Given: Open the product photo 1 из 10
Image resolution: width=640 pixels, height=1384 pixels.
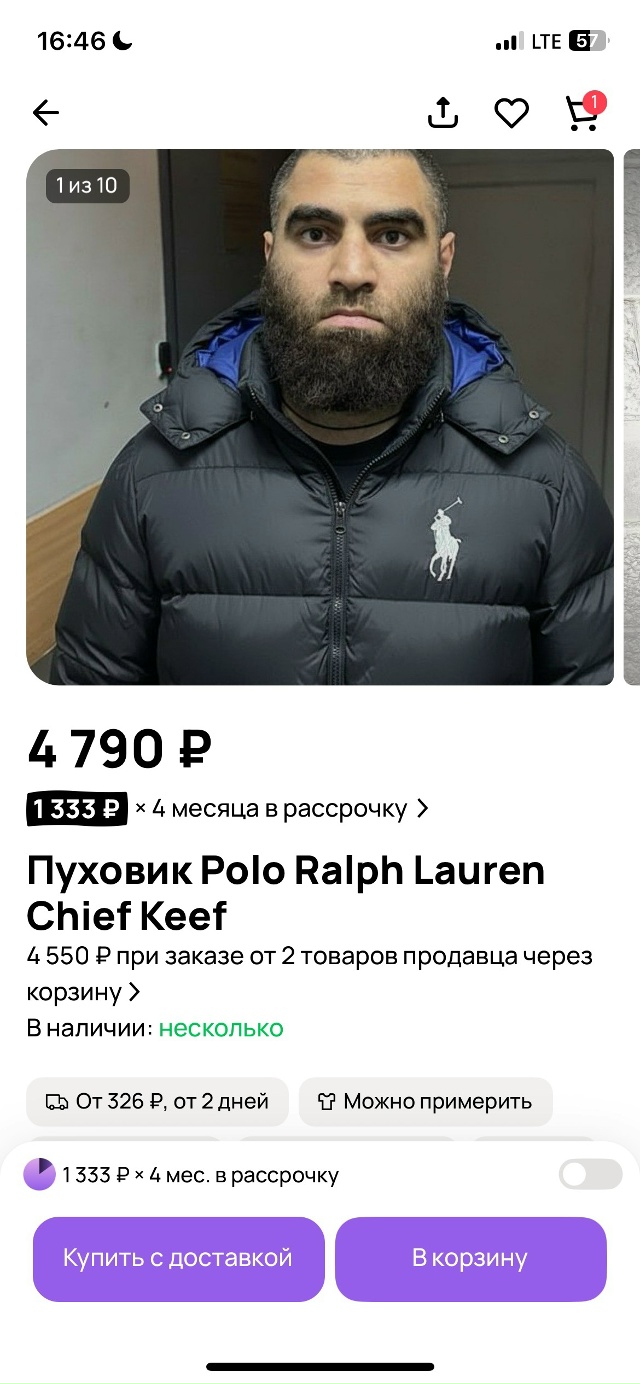Looking at the screenshot, I should (x=320, y=417).
